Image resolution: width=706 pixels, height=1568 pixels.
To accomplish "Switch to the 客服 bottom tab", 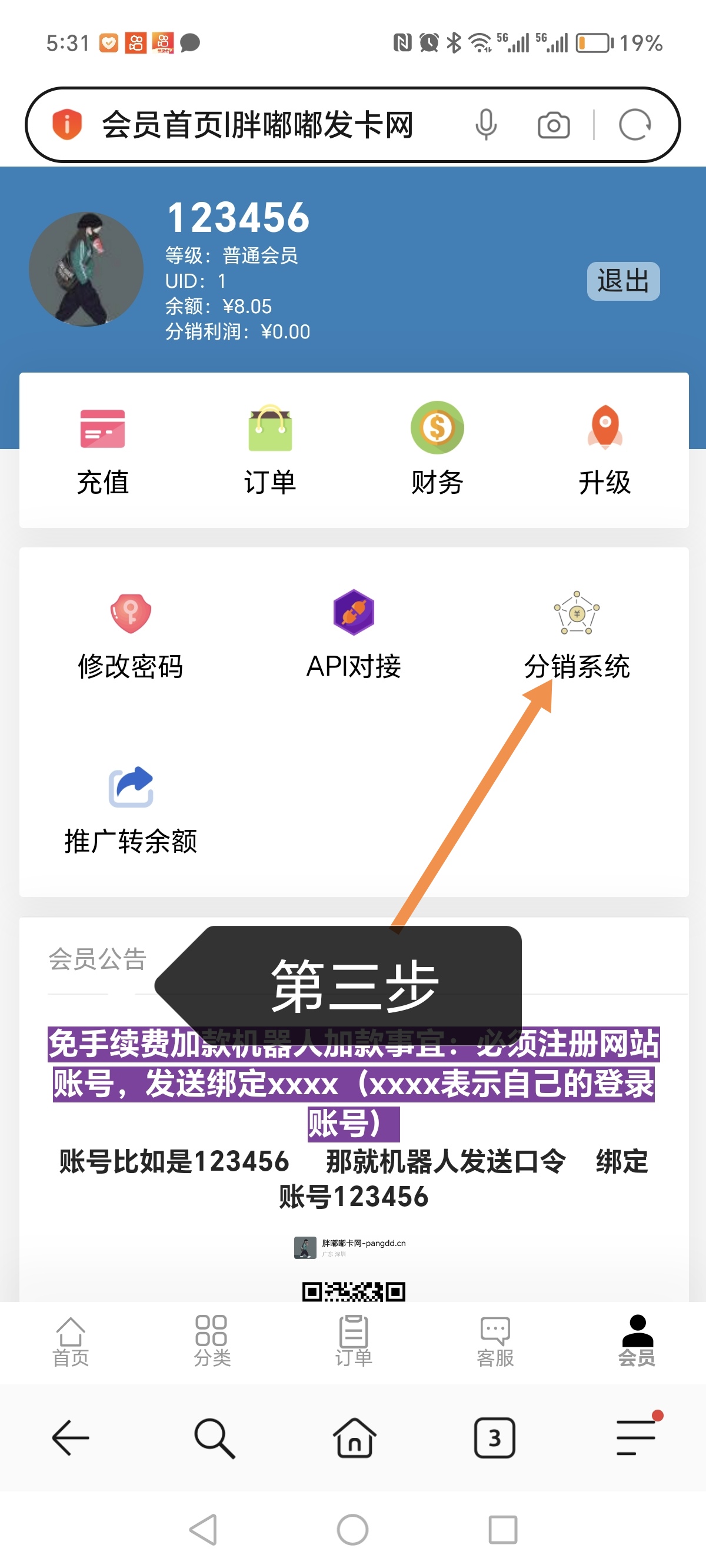I will click(495, 1341).
